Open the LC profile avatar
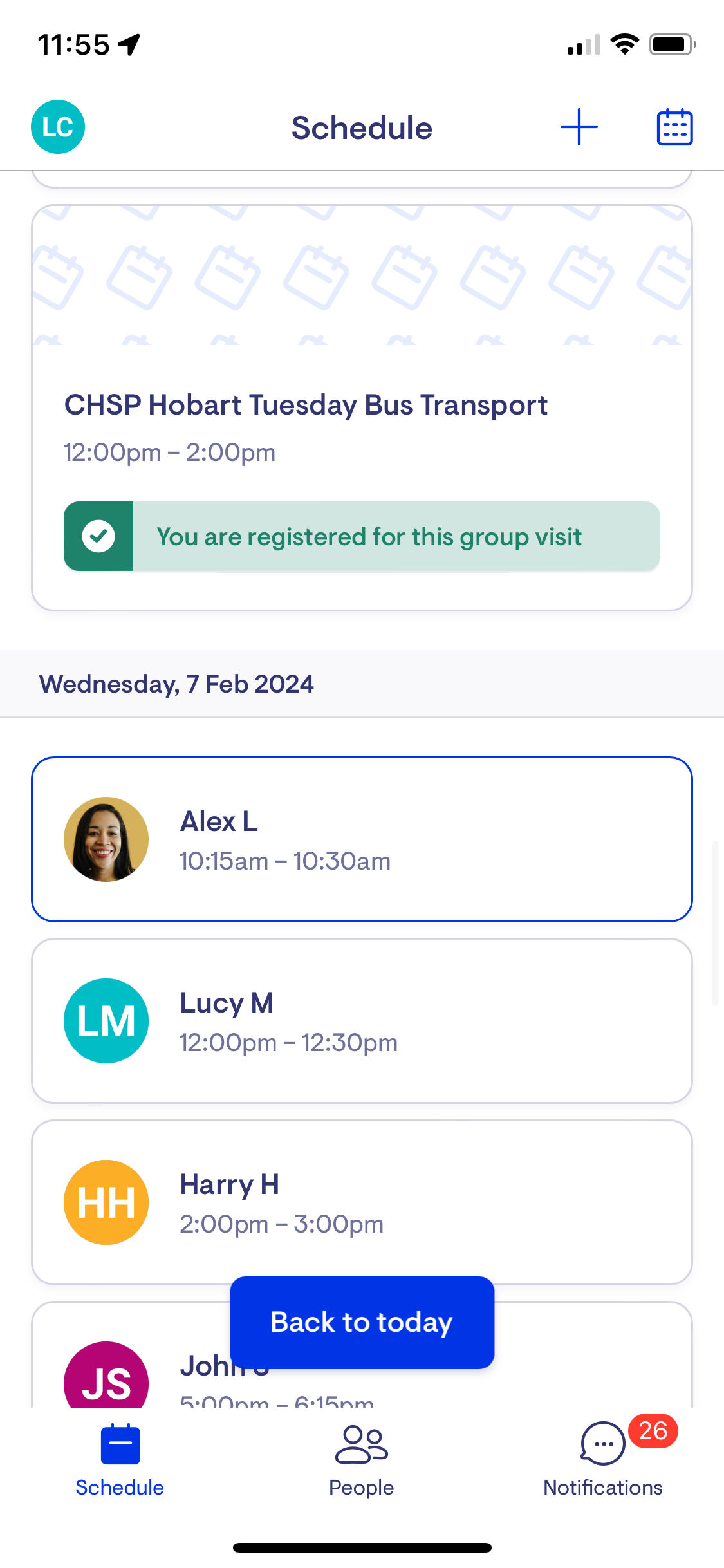The image size is (724, 1568). coord(58,127)
